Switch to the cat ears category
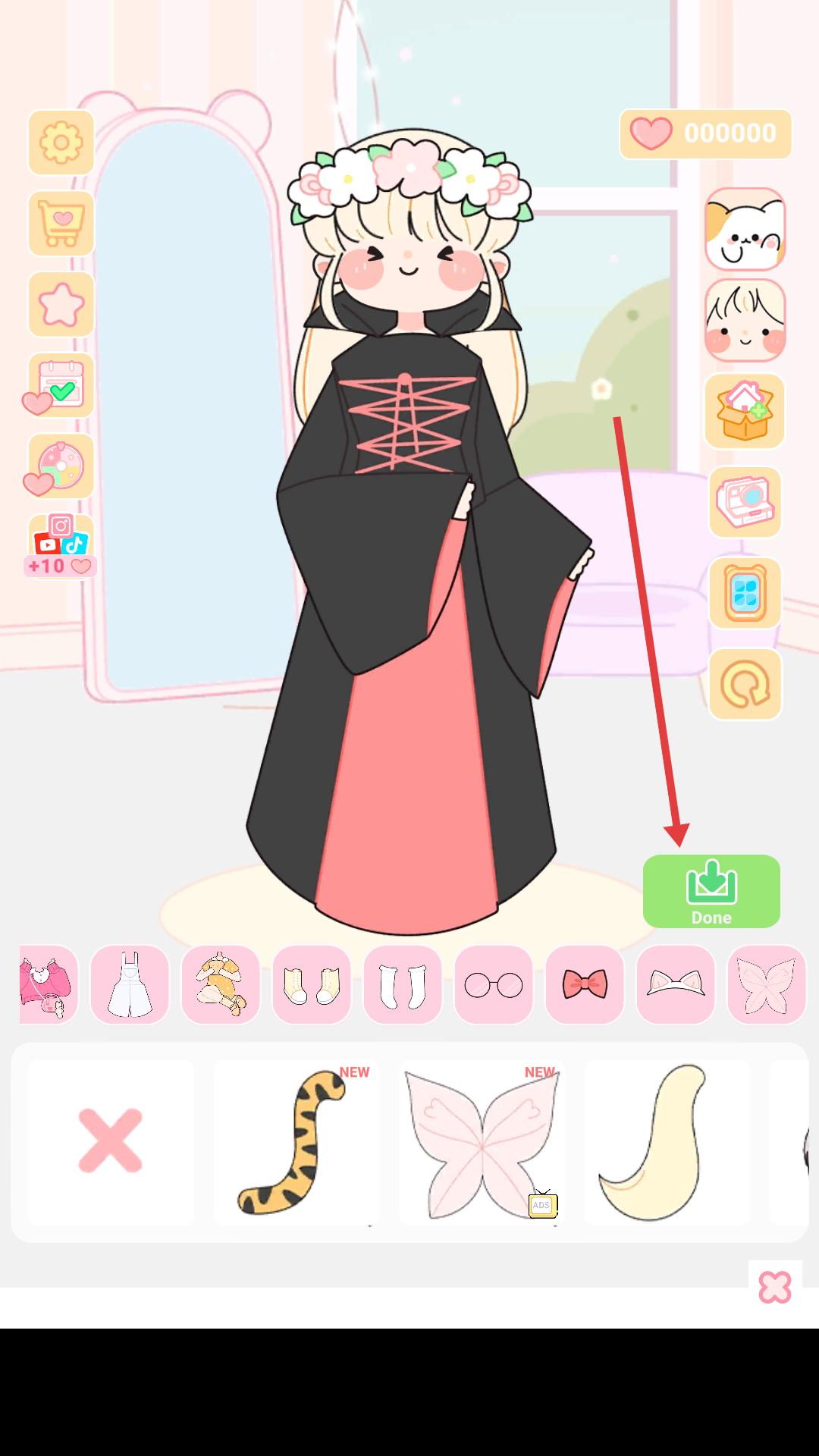 (676, 984)
